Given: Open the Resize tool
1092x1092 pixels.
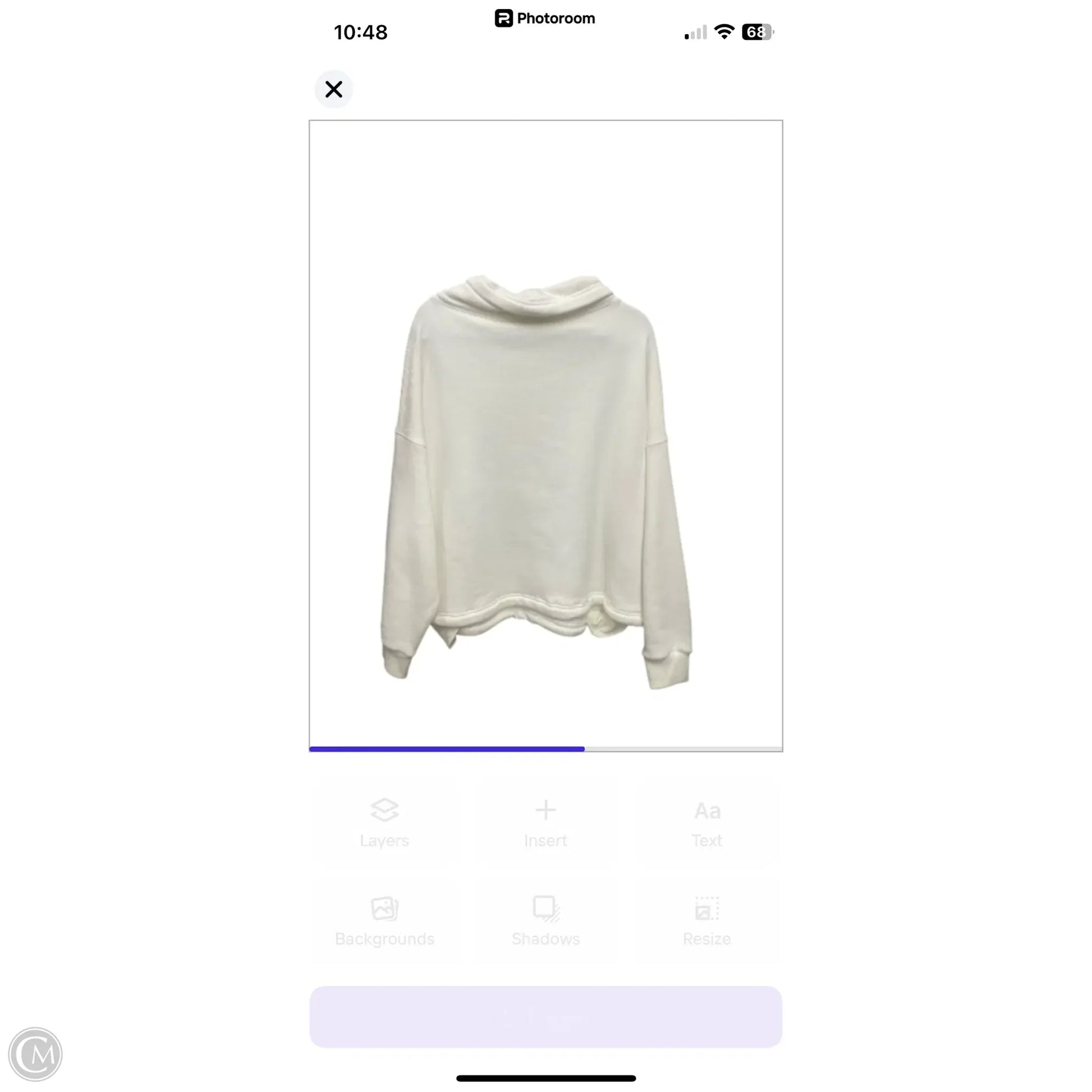Looking at the screenshot, I should (706, 921).
